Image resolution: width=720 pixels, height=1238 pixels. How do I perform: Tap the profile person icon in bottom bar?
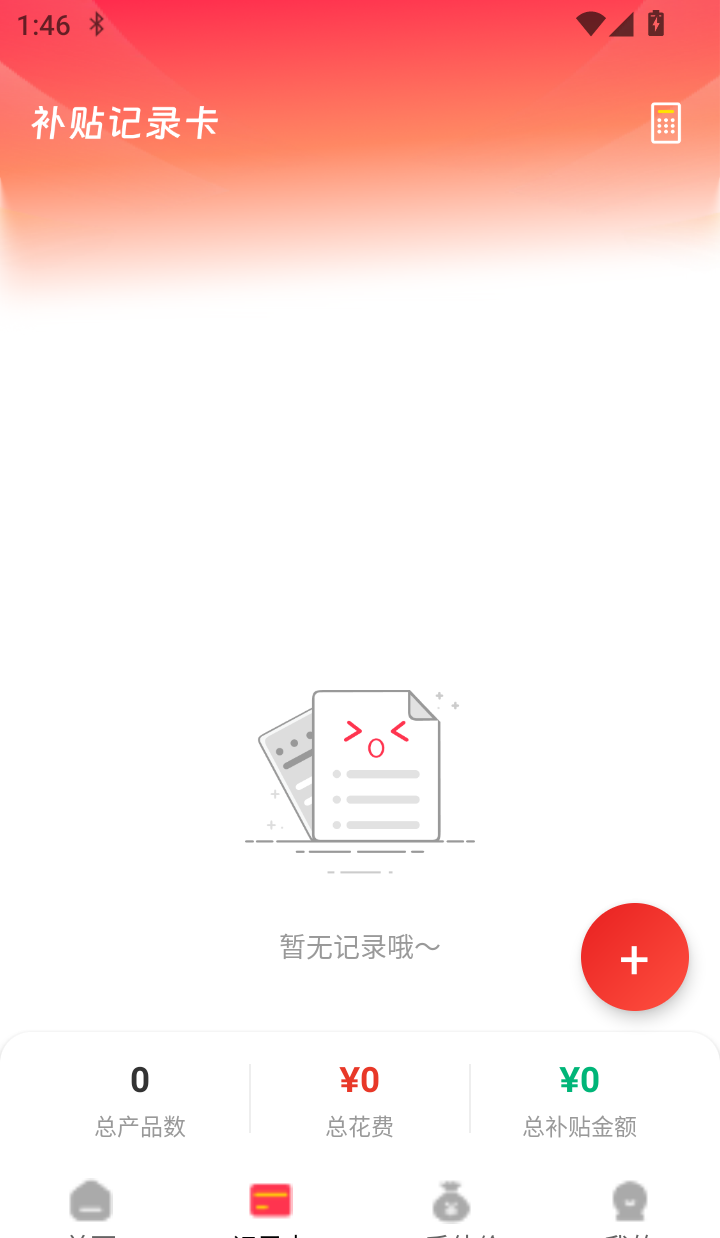click(x=630, y=1200)
